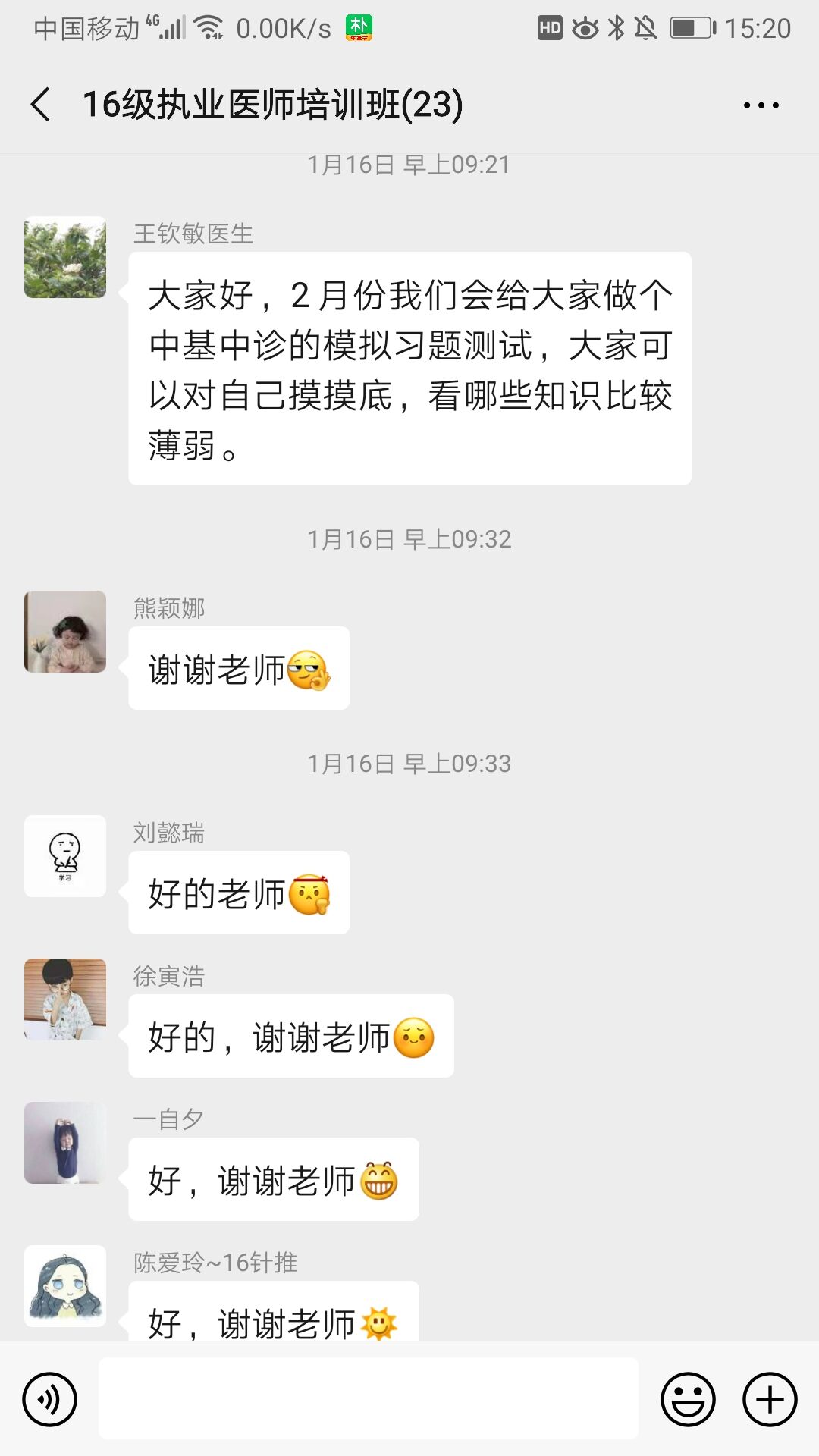Go back from the group chat
Image resolution: width=819 pixels, height=1456 pixels.
(42, 105)
